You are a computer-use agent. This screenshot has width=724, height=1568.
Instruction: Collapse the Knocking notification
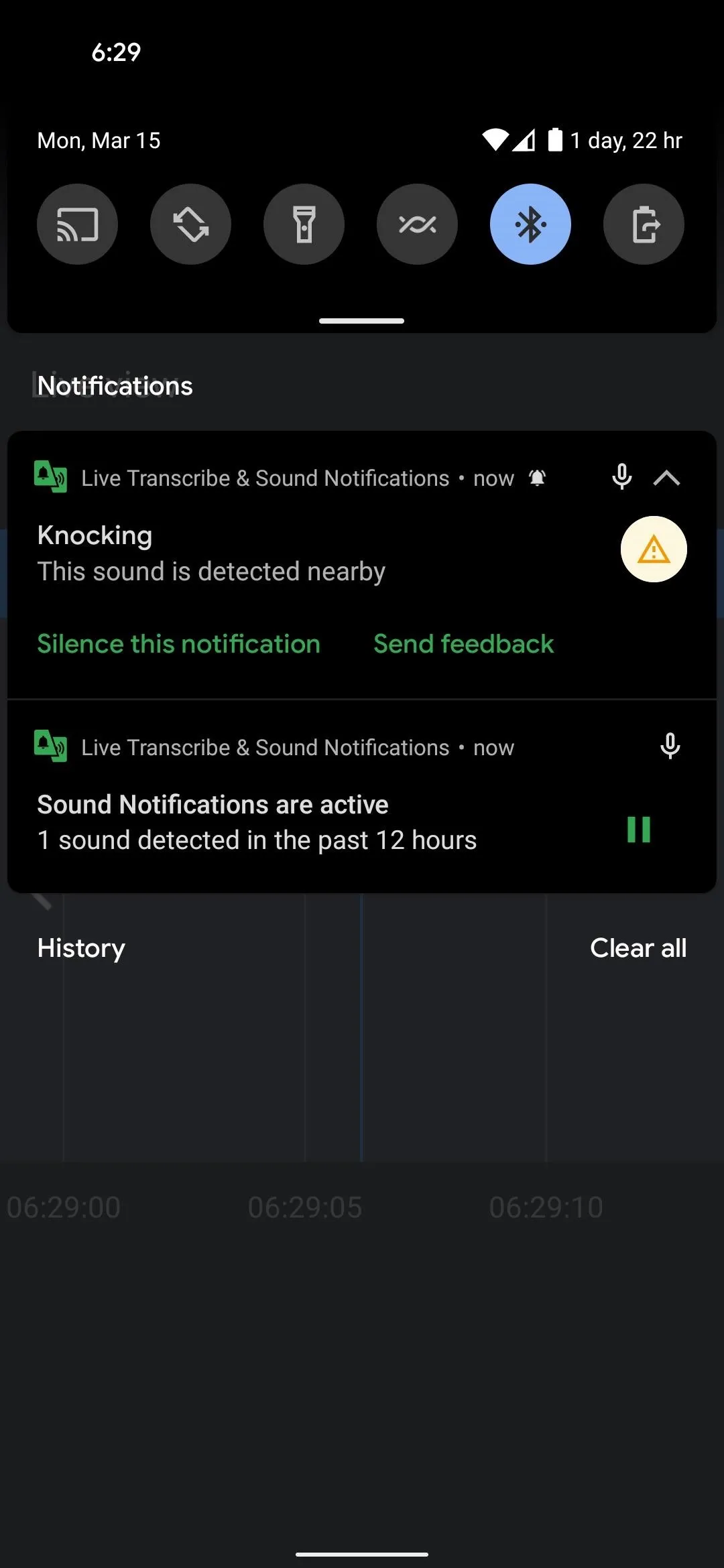(666, 478)
